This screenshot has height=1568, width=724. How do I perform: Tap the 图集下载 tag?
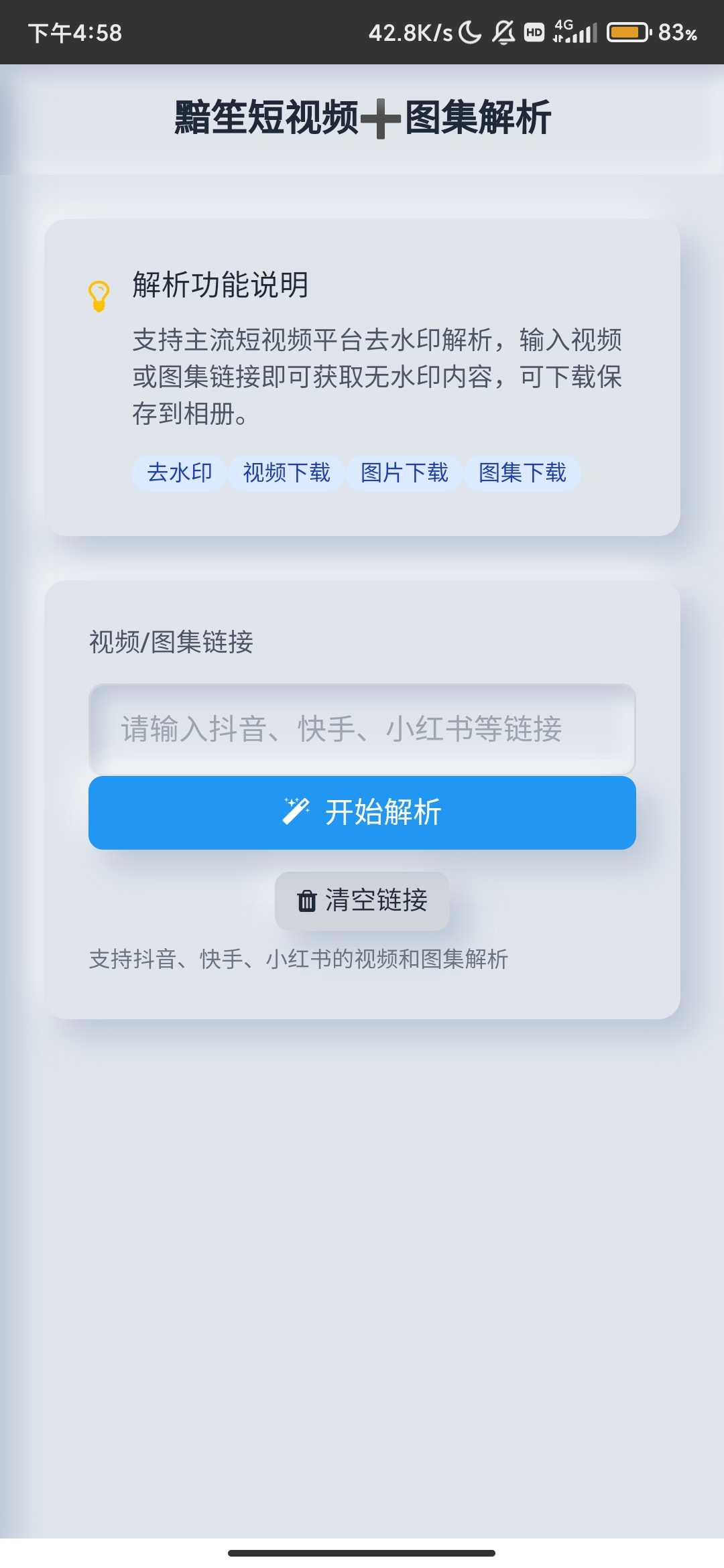tap(522, 472)
